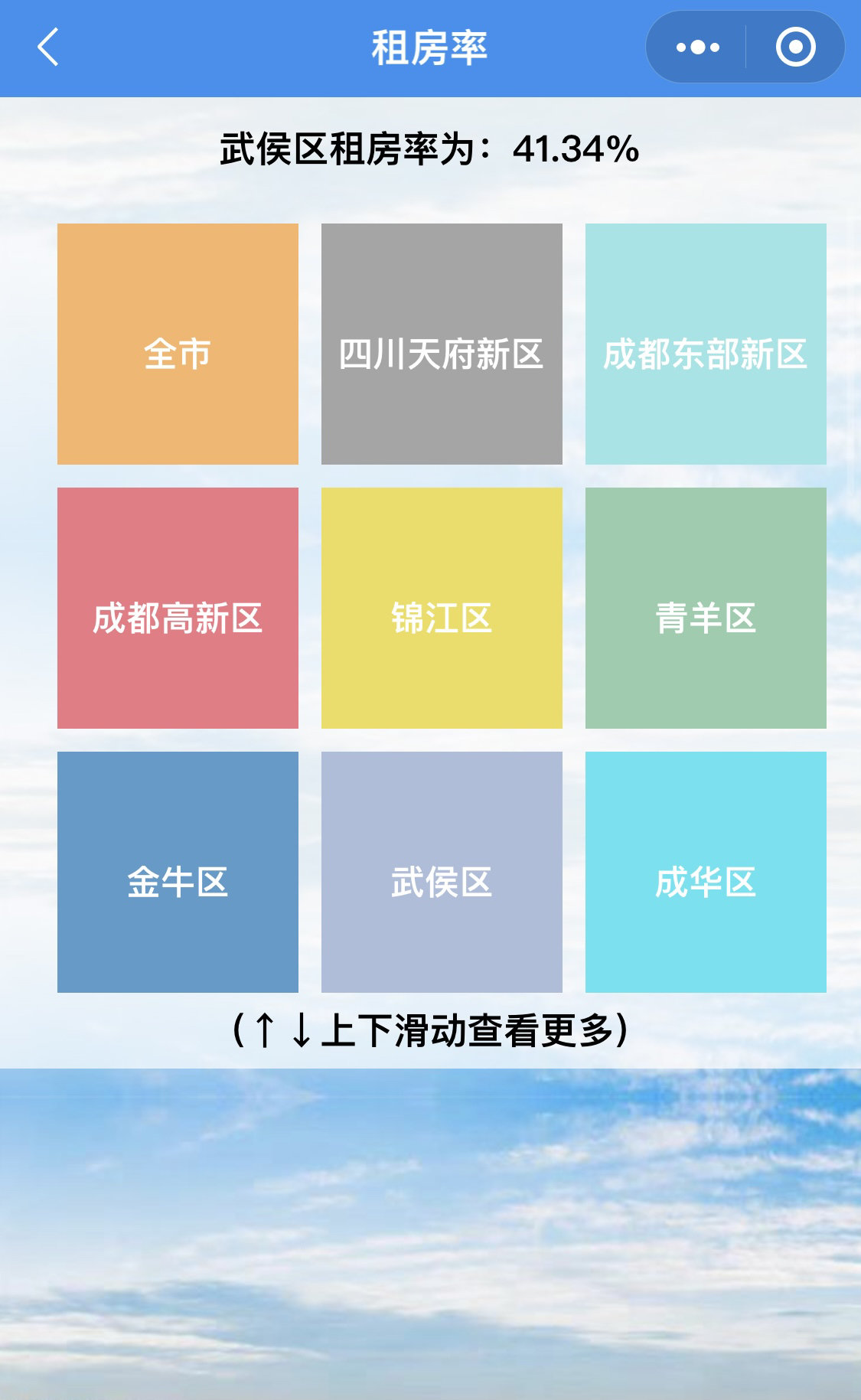Select the 全市 tile
Image resolution: width=861 pixels, height=1400 pixels.
[x=178, y=344]
